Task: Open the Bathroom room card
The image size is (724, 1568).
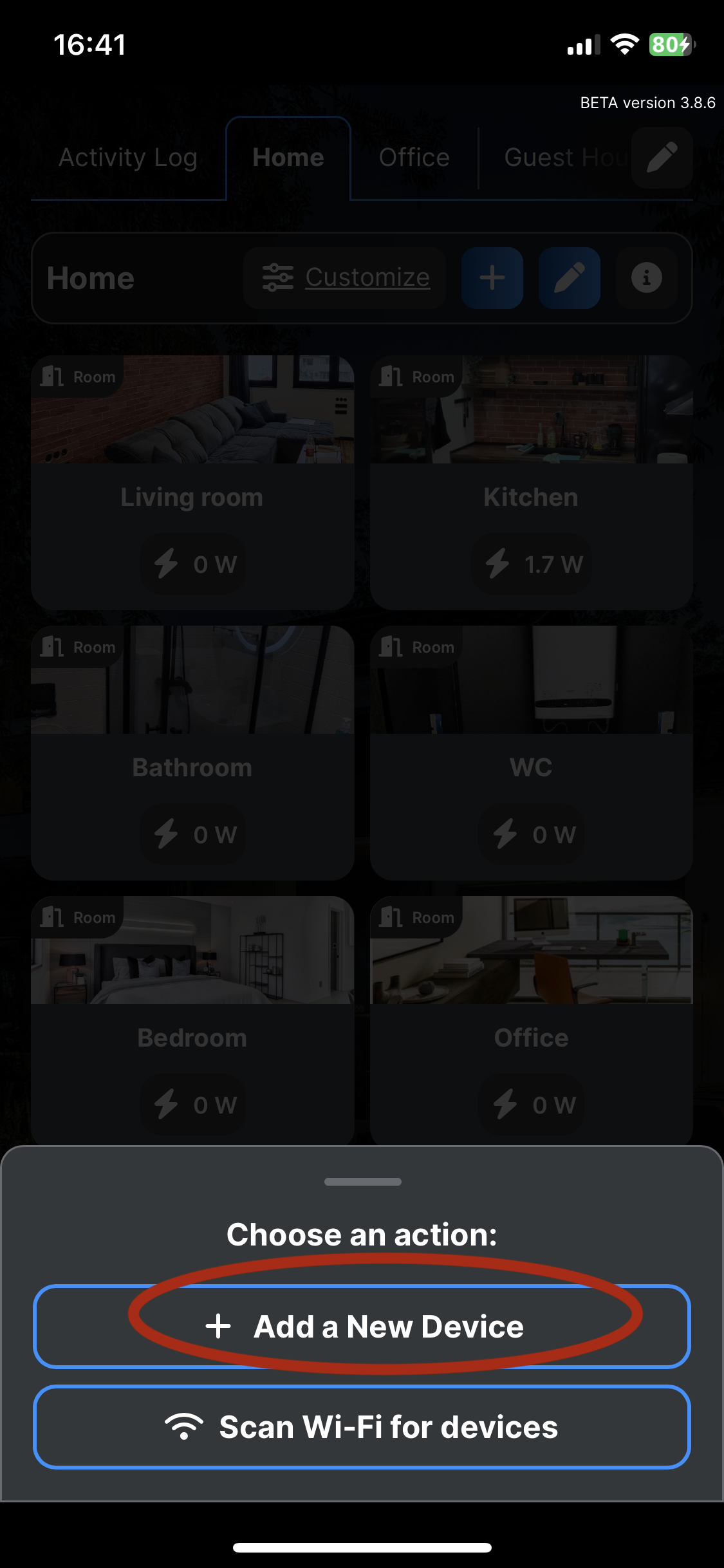Action: pos(192,753)
